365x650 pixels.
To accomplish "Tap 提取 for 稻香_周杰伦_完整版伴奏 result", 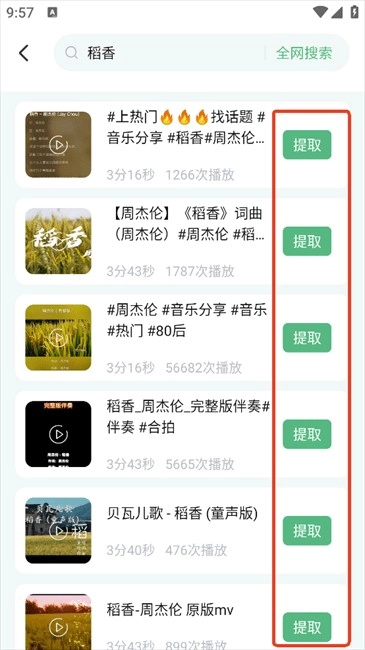I will click(307, 434).
